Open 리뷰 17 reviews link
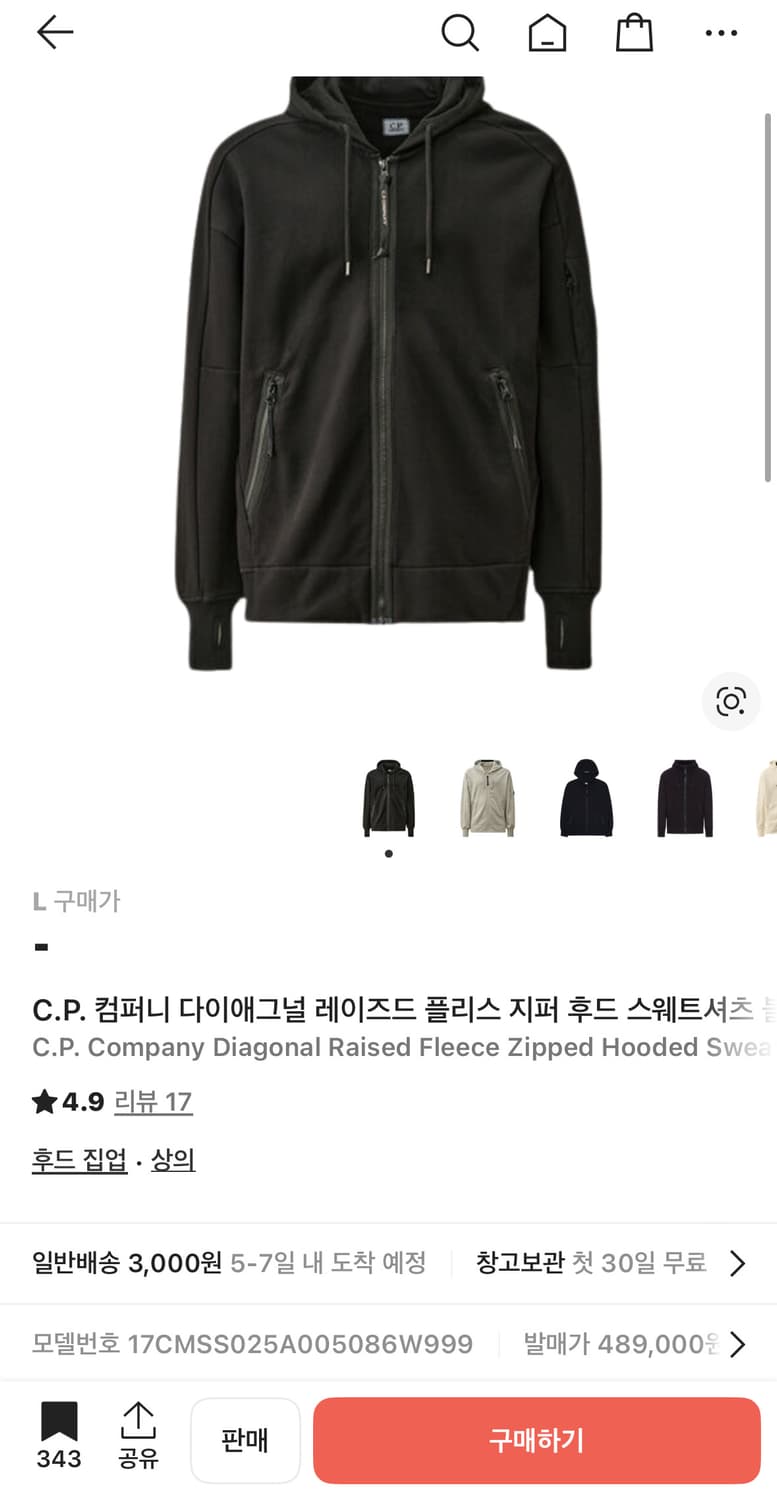This screenshot has width=777, height=1500. (x=154, y=1101)
